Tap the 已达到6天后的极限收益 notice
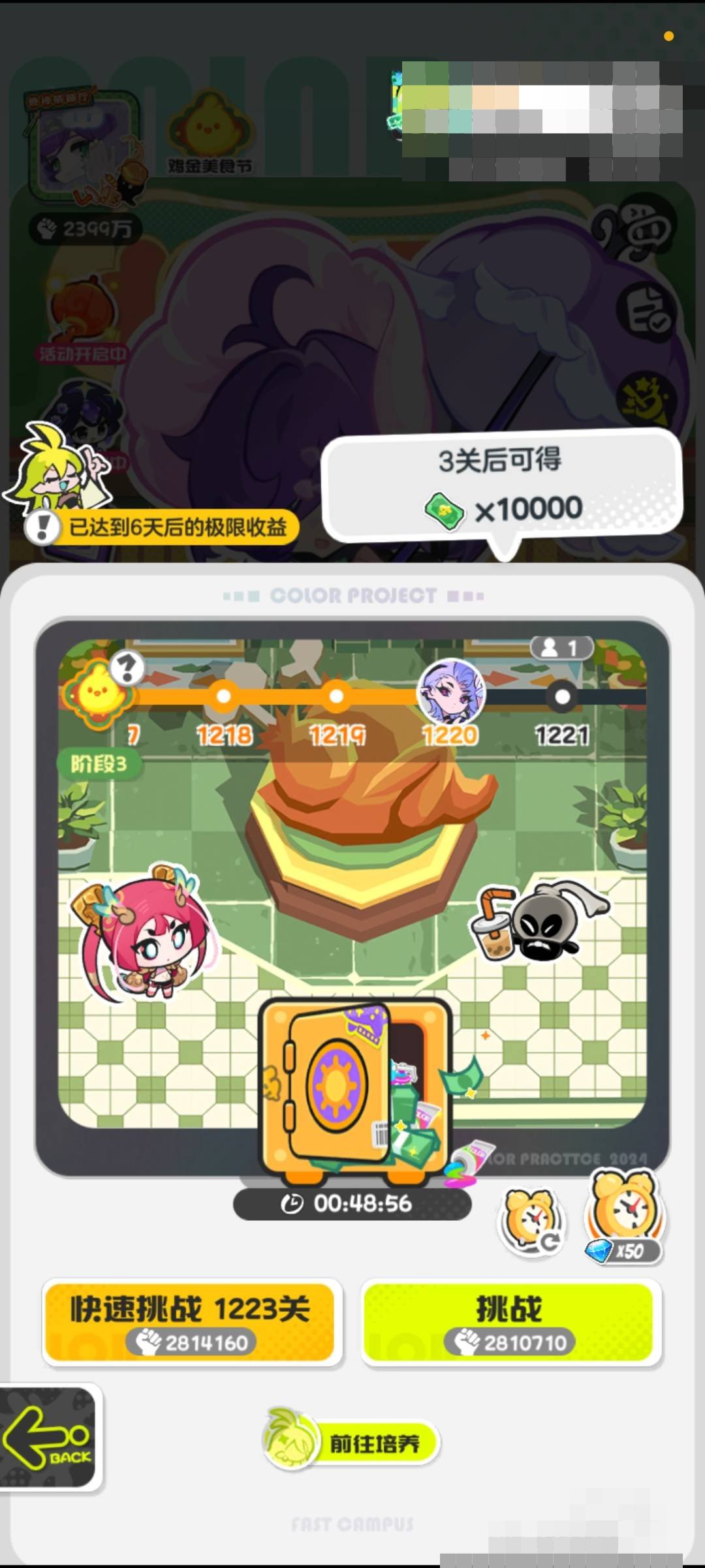705x1568 pixels. click(163, 527)
